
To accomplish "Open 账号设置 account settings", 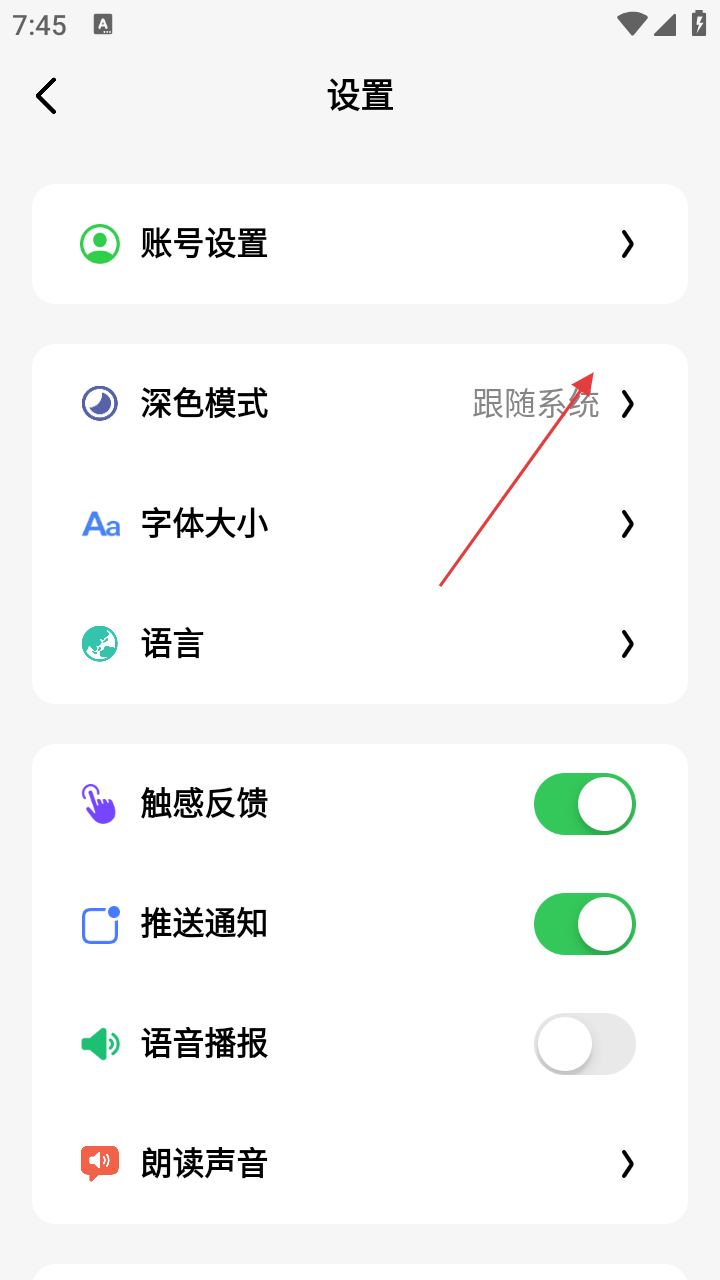I will [360, 244].
